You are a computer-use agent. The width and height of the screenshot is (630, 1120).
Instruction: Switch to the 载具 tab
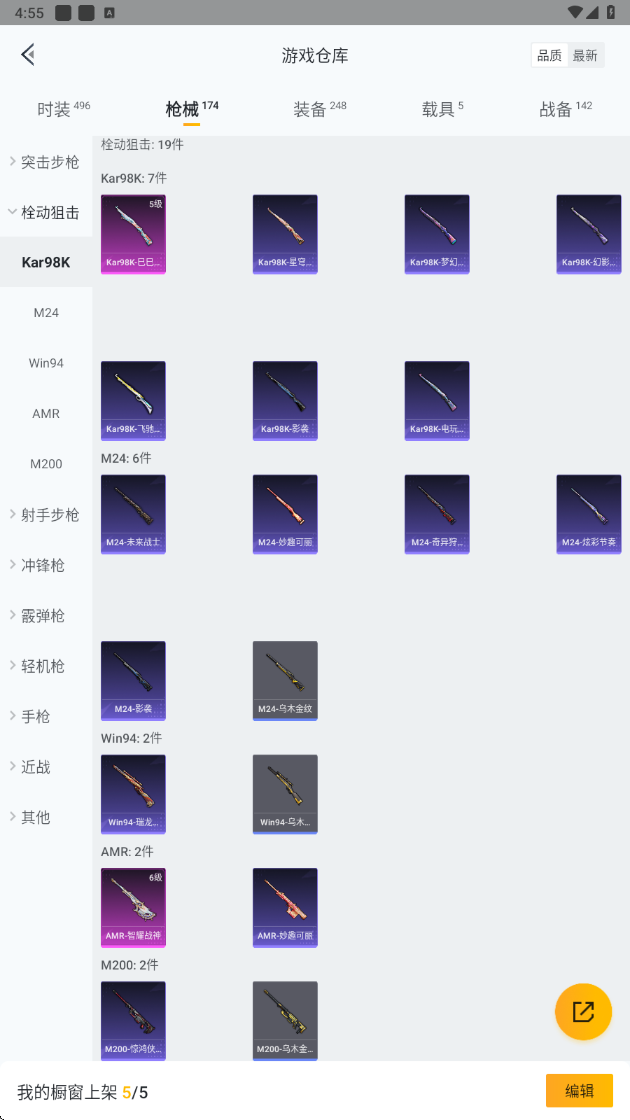442,109
